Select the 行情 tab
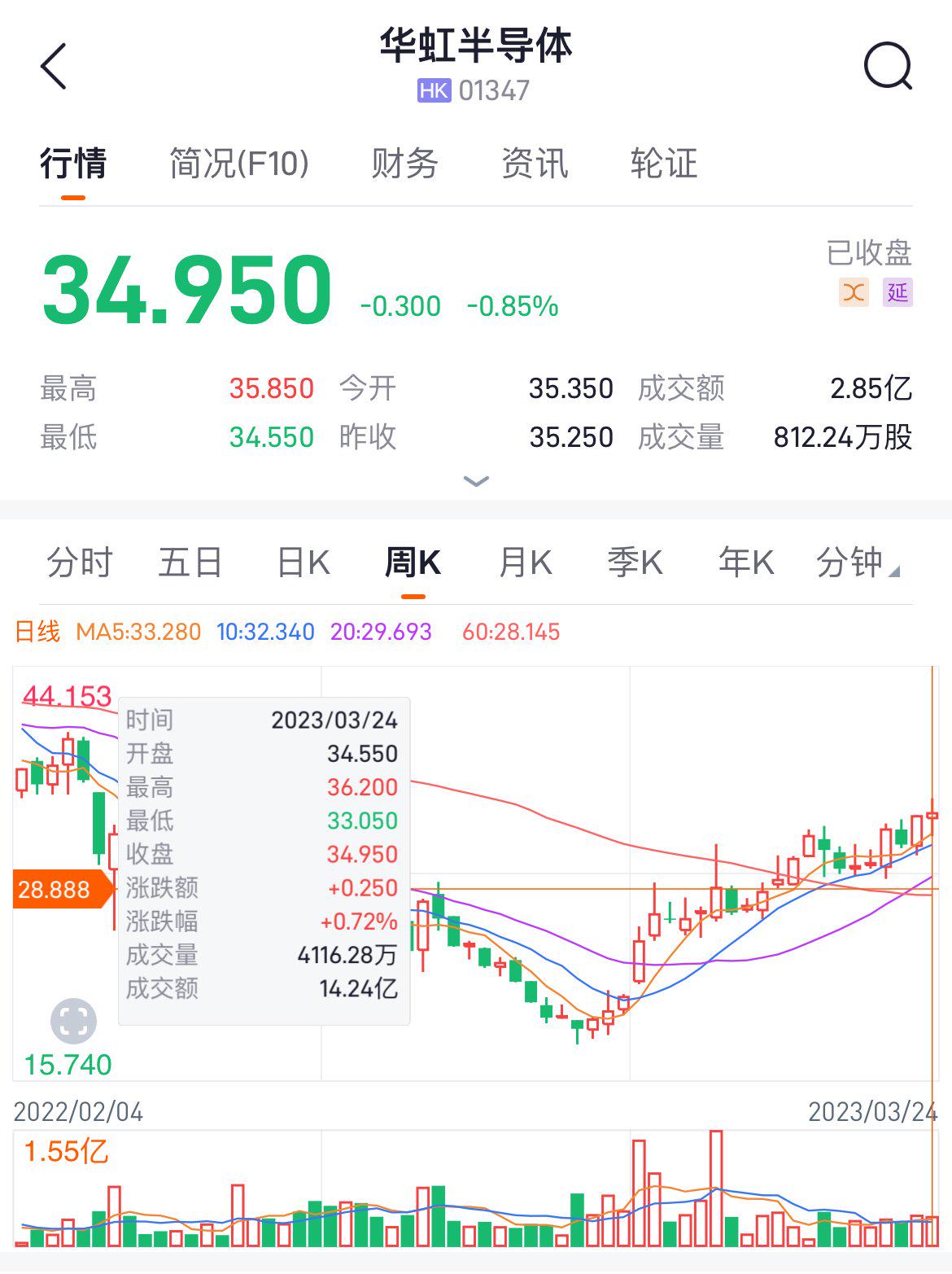 coord(73,164)
